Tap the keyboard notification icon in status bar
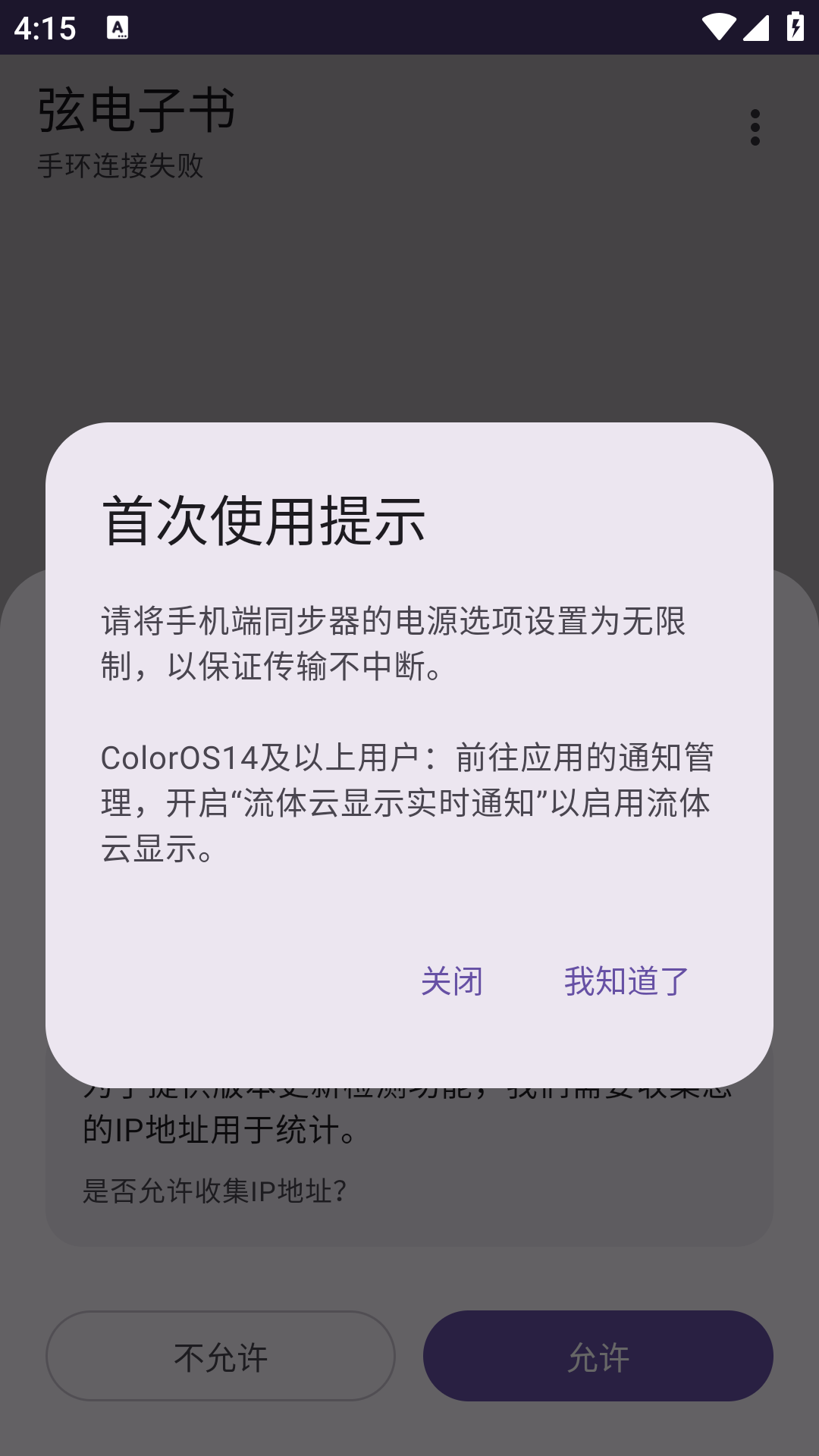The width and height of the screenshot is (819, 1456). click(x=119, y=28)
